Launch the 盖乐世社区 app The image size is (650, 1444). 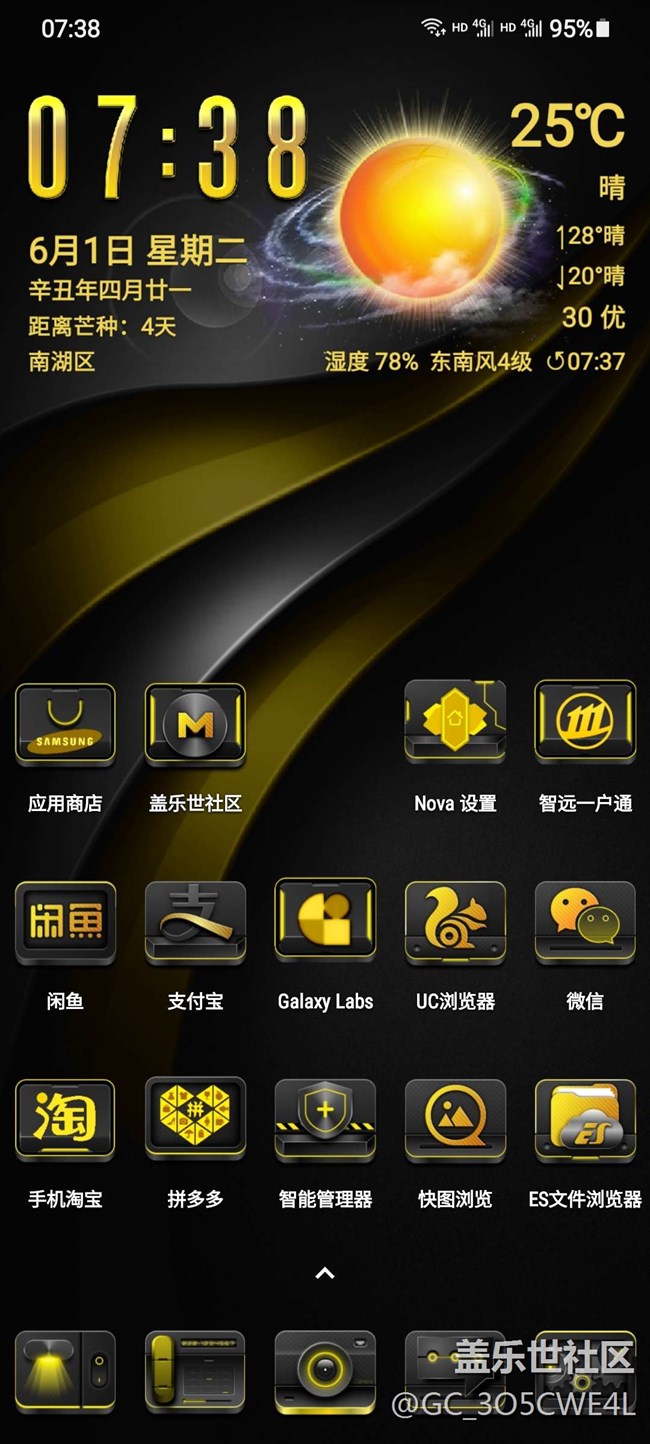(195, 727)
